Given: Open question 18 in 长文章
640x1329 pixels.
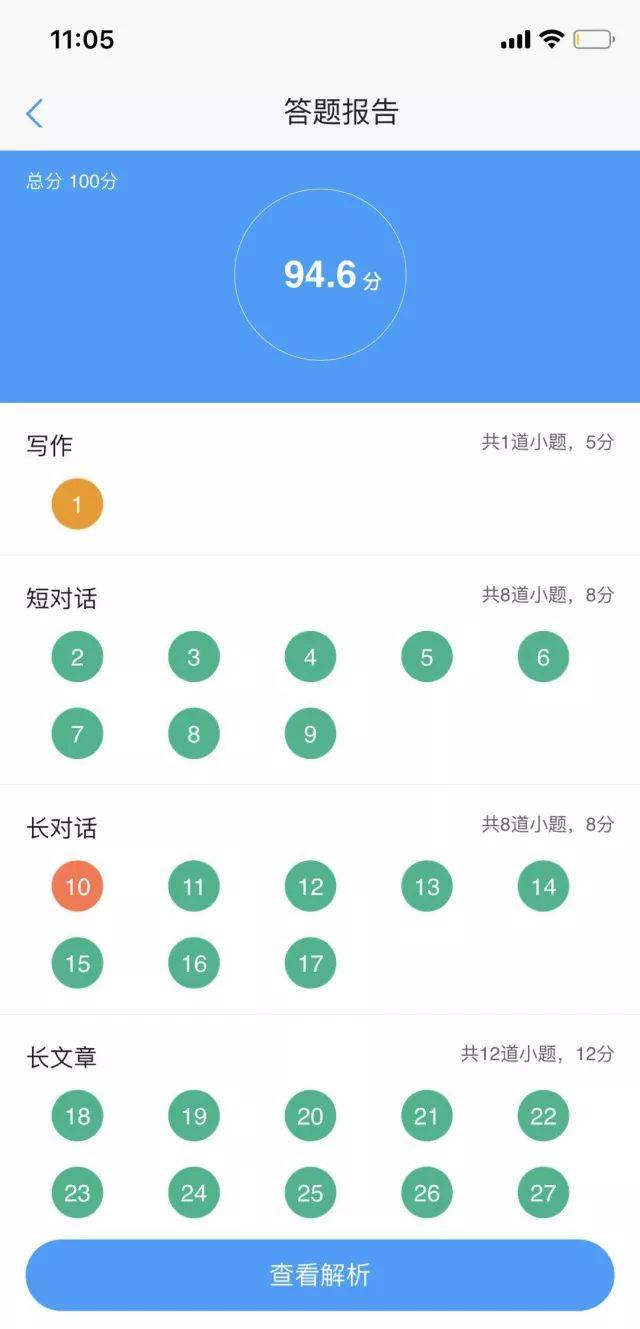Looking at the screenshot, I should (77, 1115).
